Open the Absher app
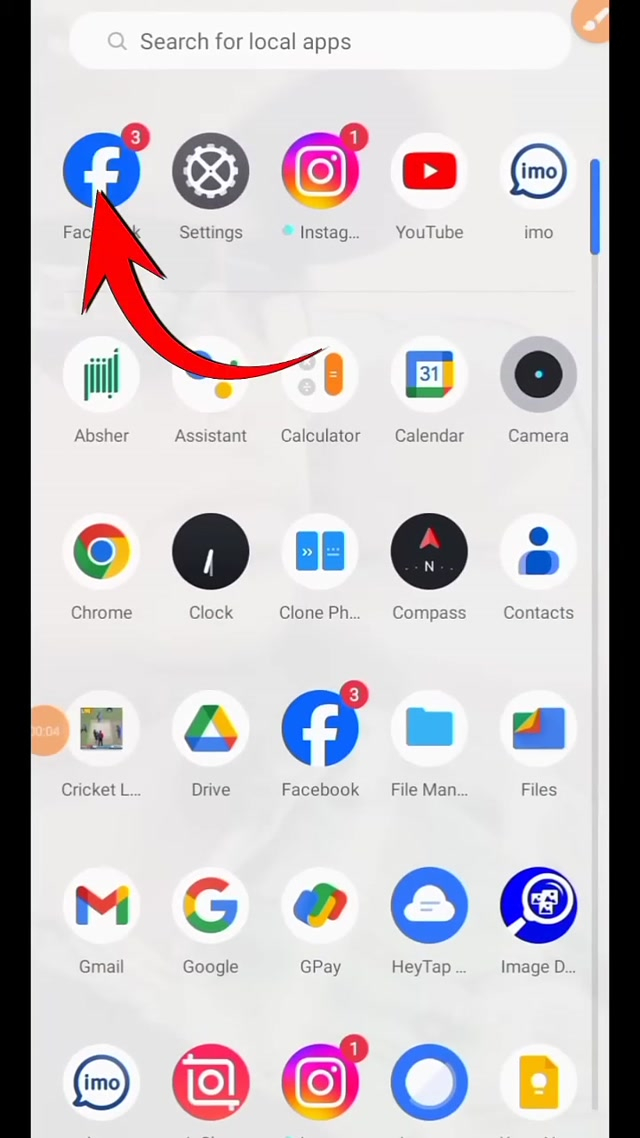The height and width of the screenshot is (1138, 640). [101, 376]
